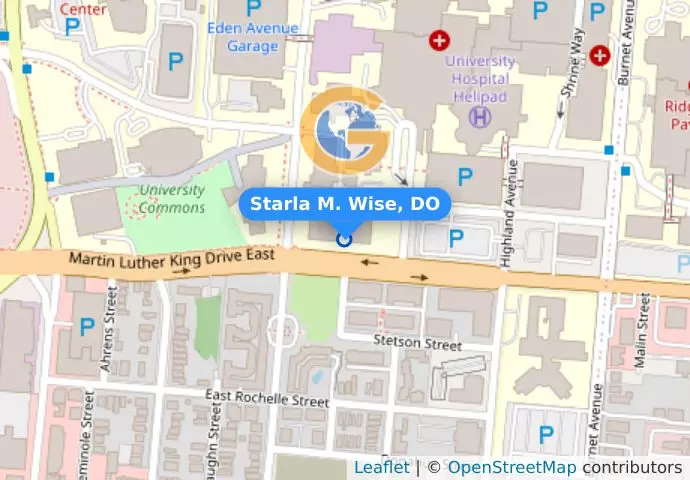Open the Leaflet attribution link

(x=381, y=467)
